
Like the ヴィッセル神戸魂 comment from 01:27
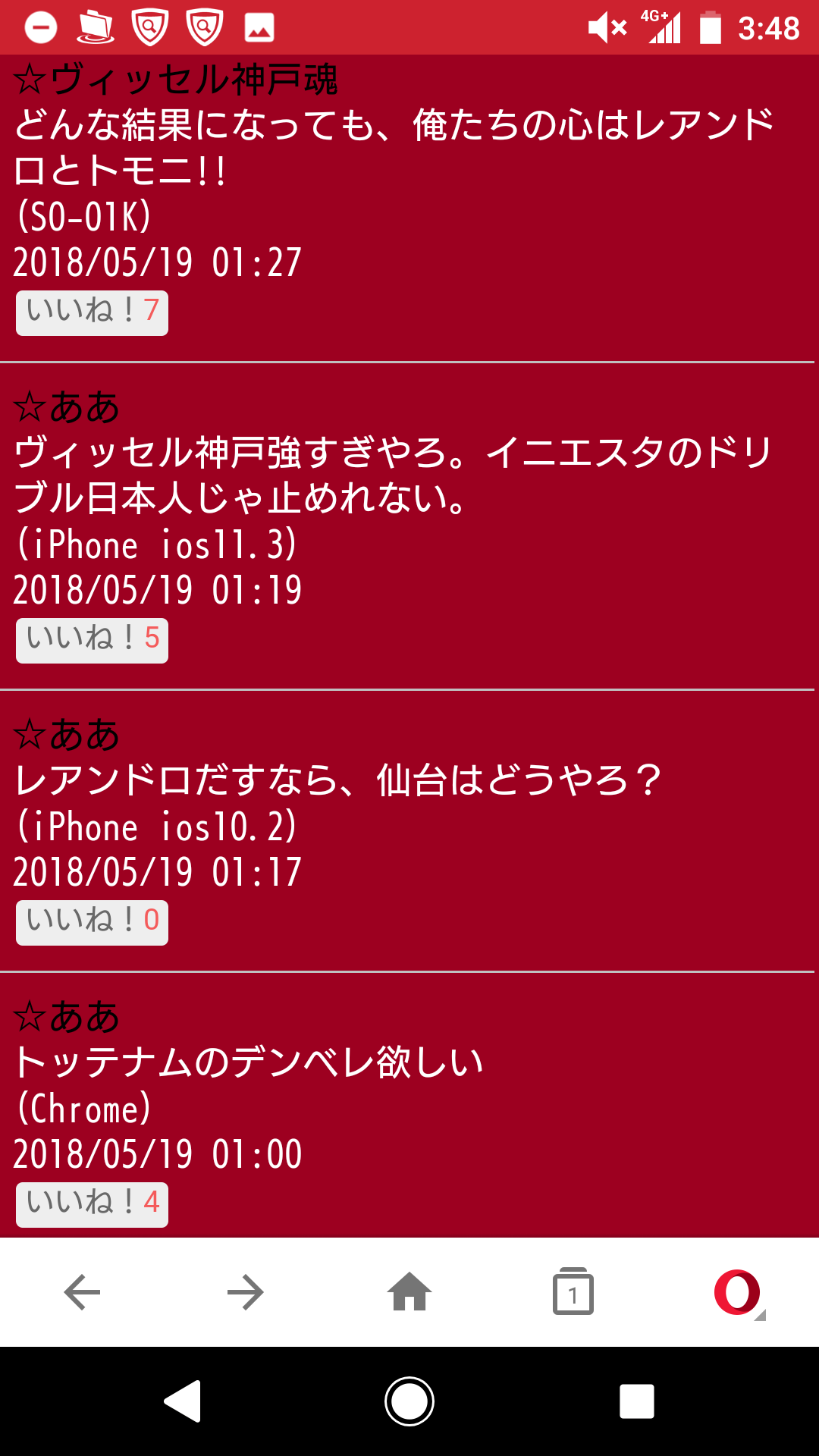[x=92, y=312]
